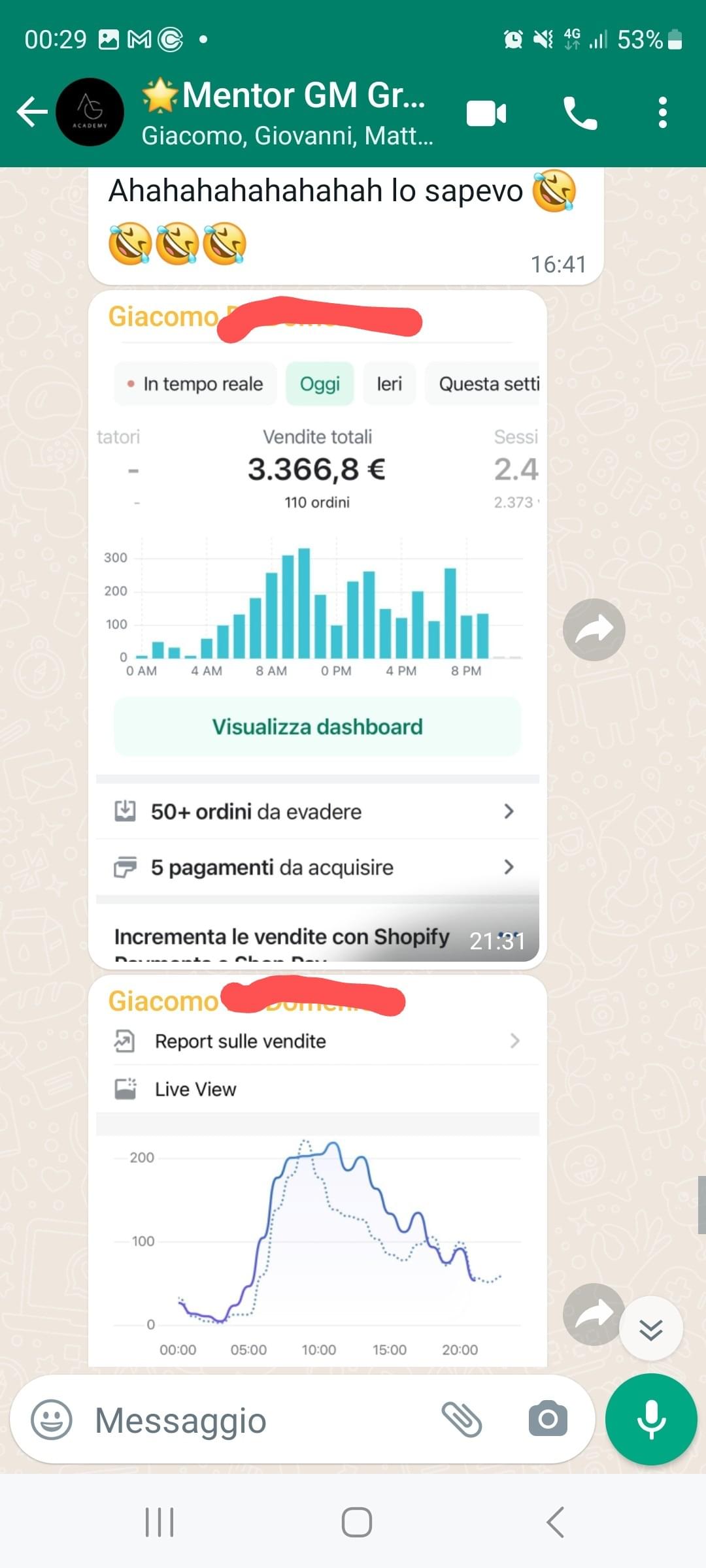Jump to the latest messages
This screenshot has height=1568, width=706.
click(x=651, y=1330)
